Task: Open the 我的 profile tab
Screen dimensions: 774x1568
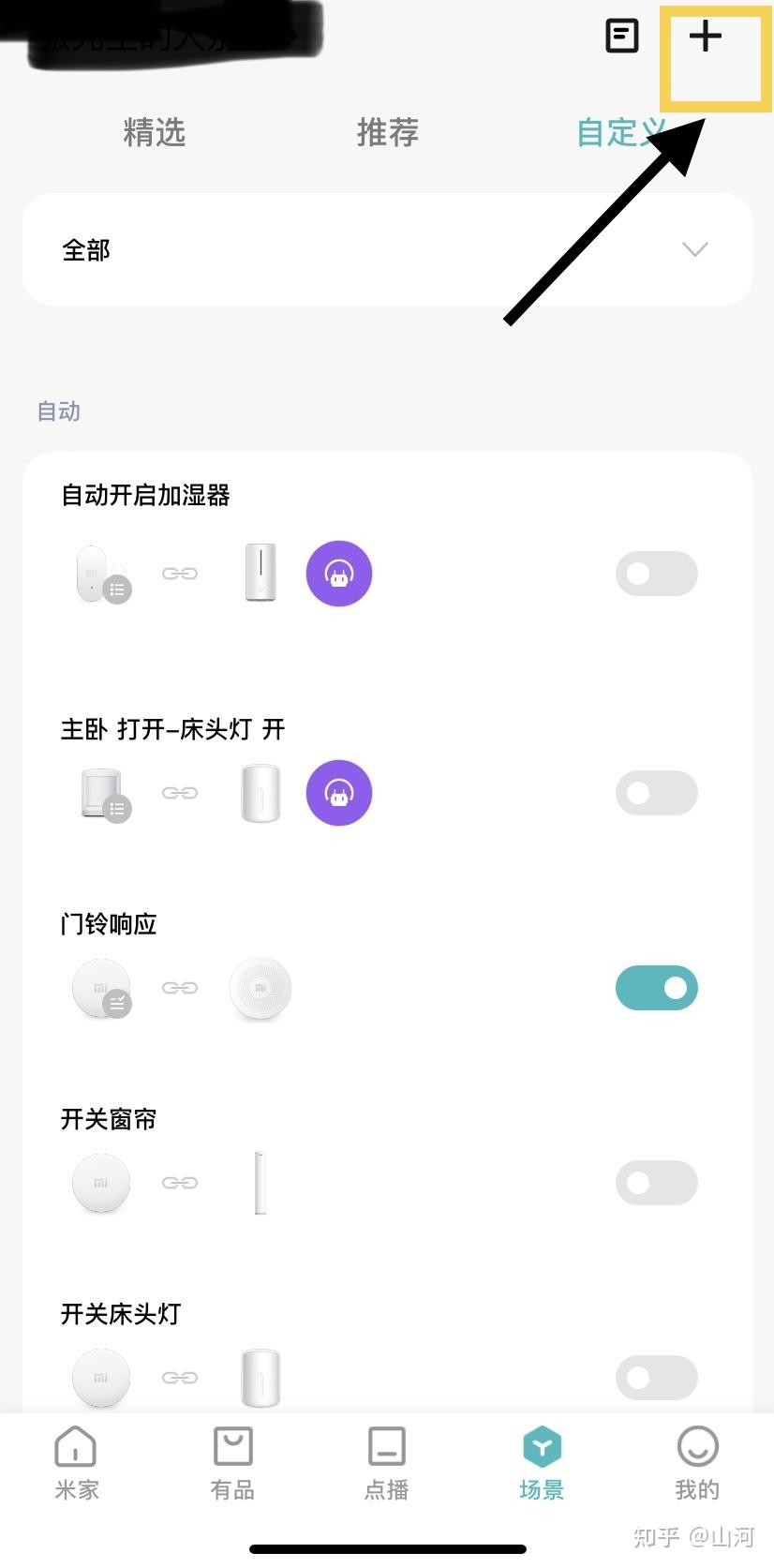Action: (697, 1462)
